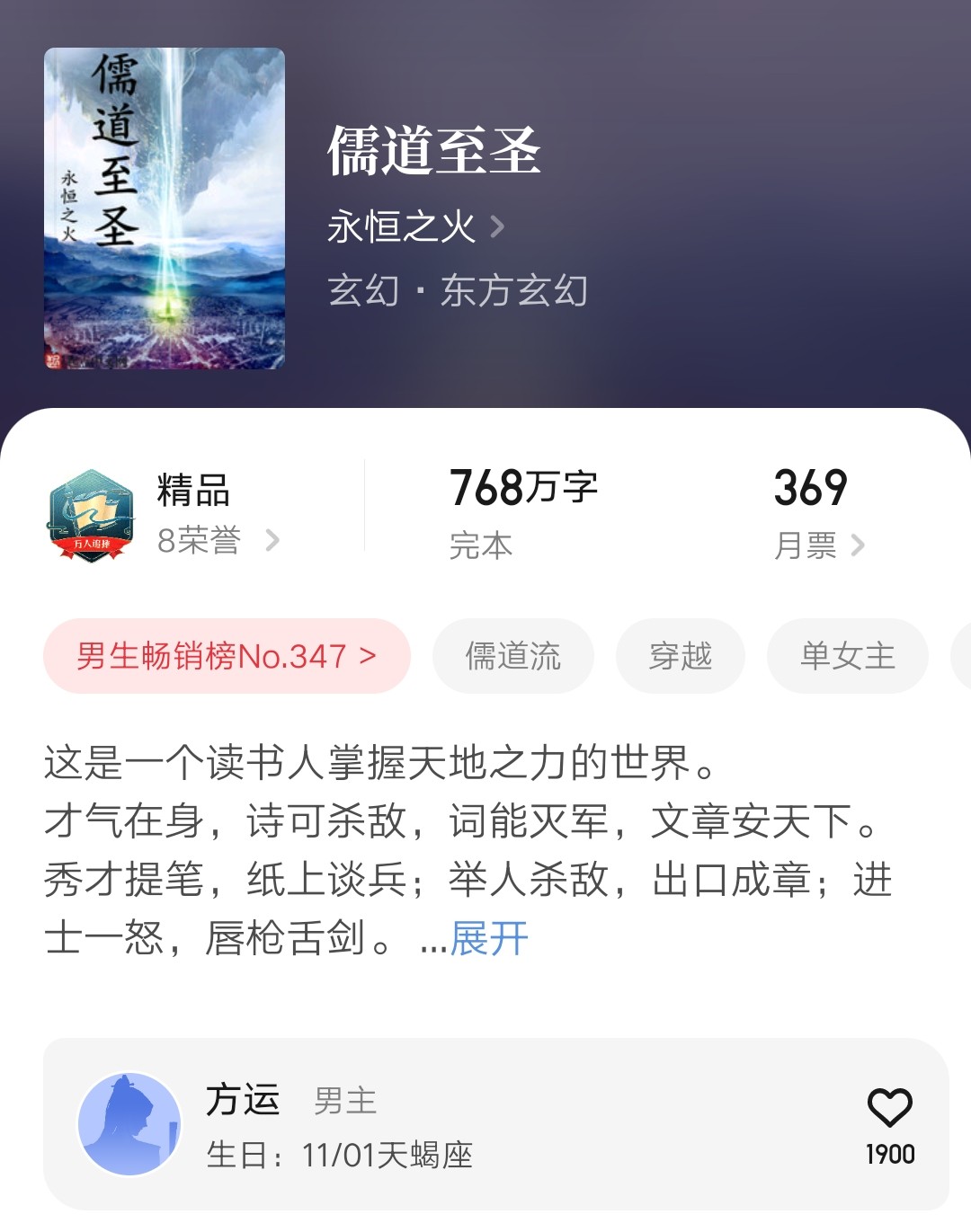Select the 单女主 tag chip
This screenshot has height=1232, width=971.
847,656
